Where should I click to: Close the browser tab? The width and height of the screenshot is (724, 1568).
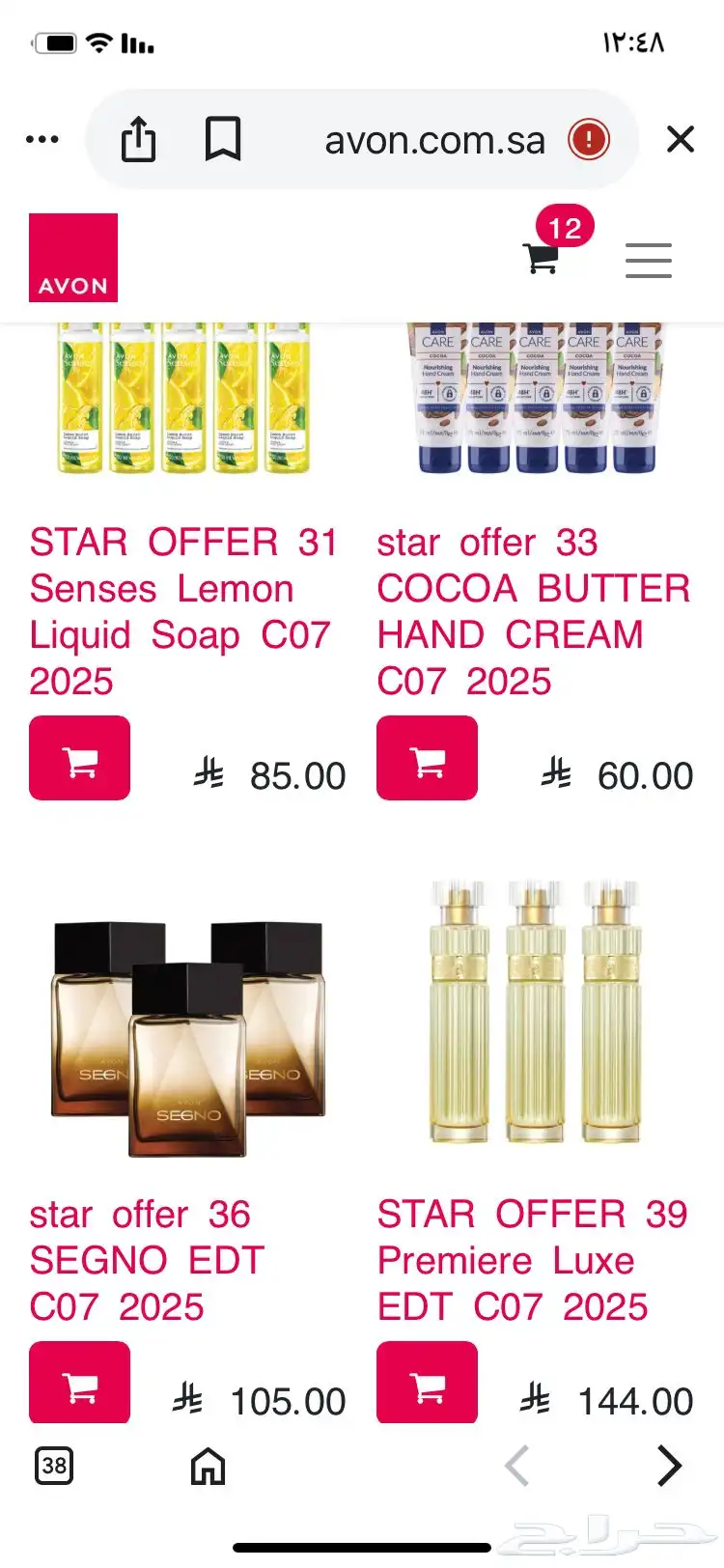[681, 140]
